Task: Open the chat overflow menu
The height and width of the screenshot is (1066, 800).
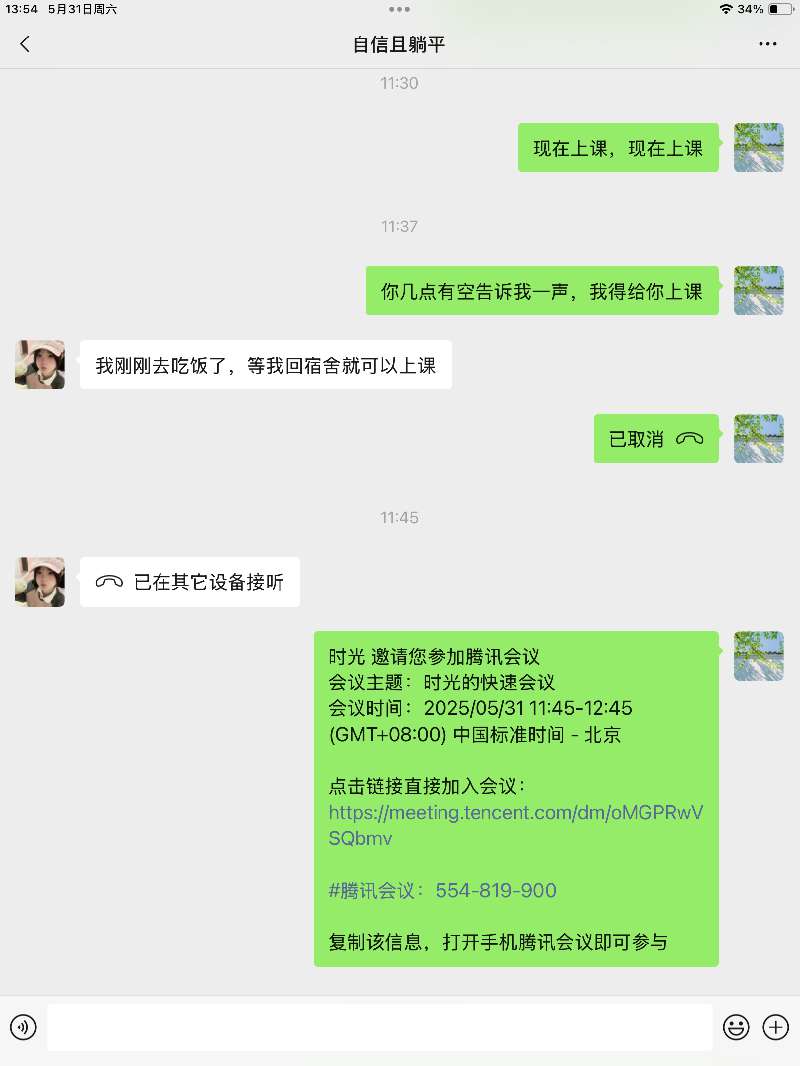Action: coord(767,44)
